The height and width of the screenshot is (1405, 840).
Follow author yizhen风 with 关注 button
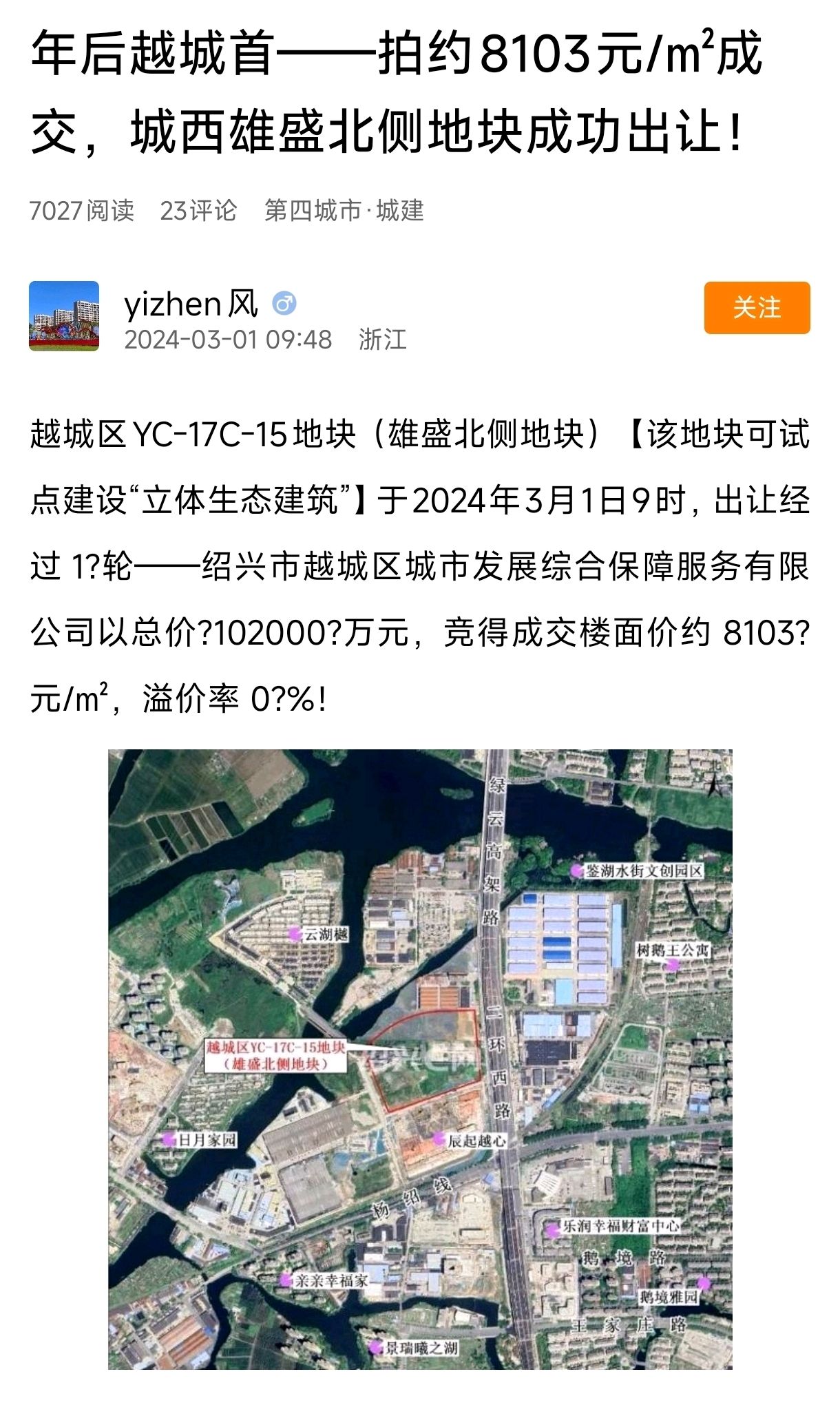coord(756,308)
